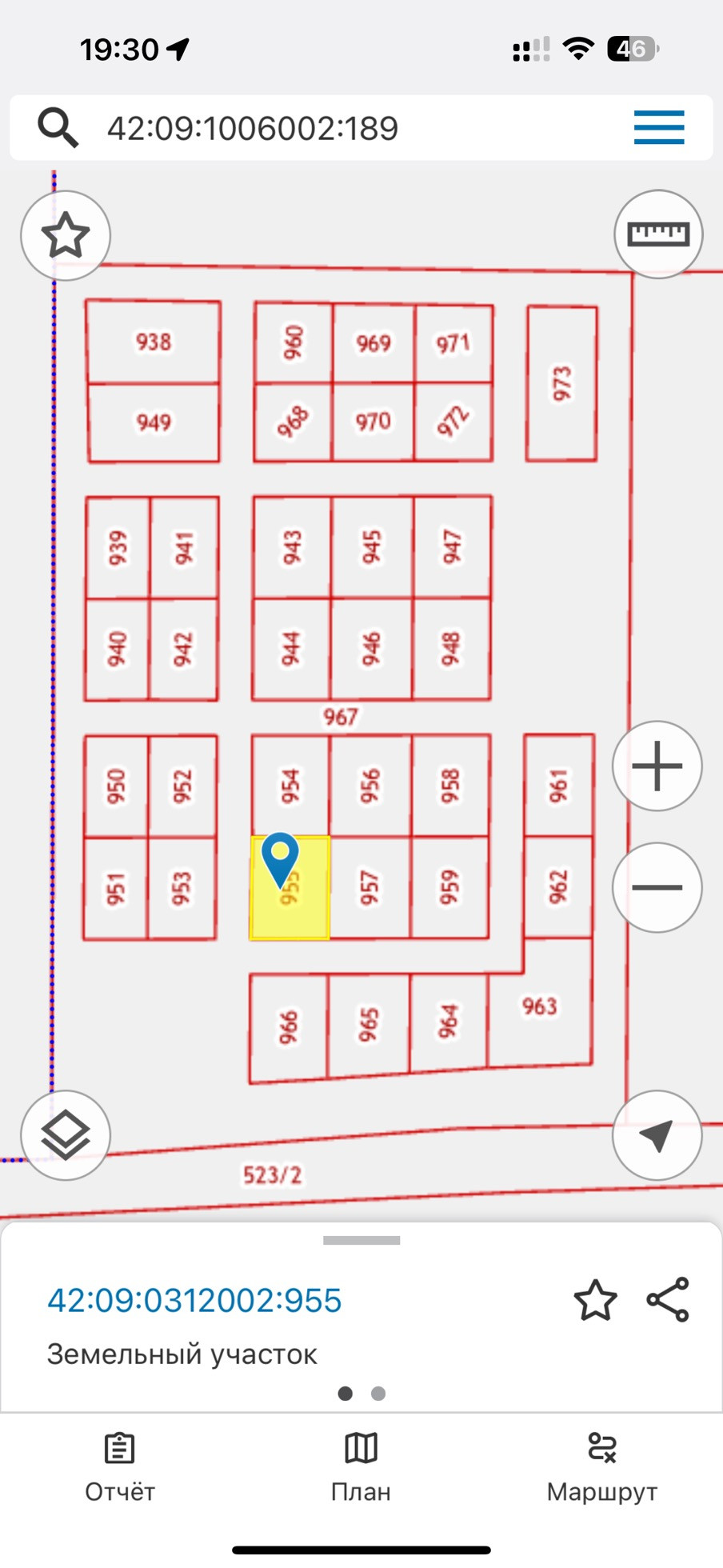Tap the search magnifier icon
The width and height of the screenshot is (723, 1568).
pos(58,128)
